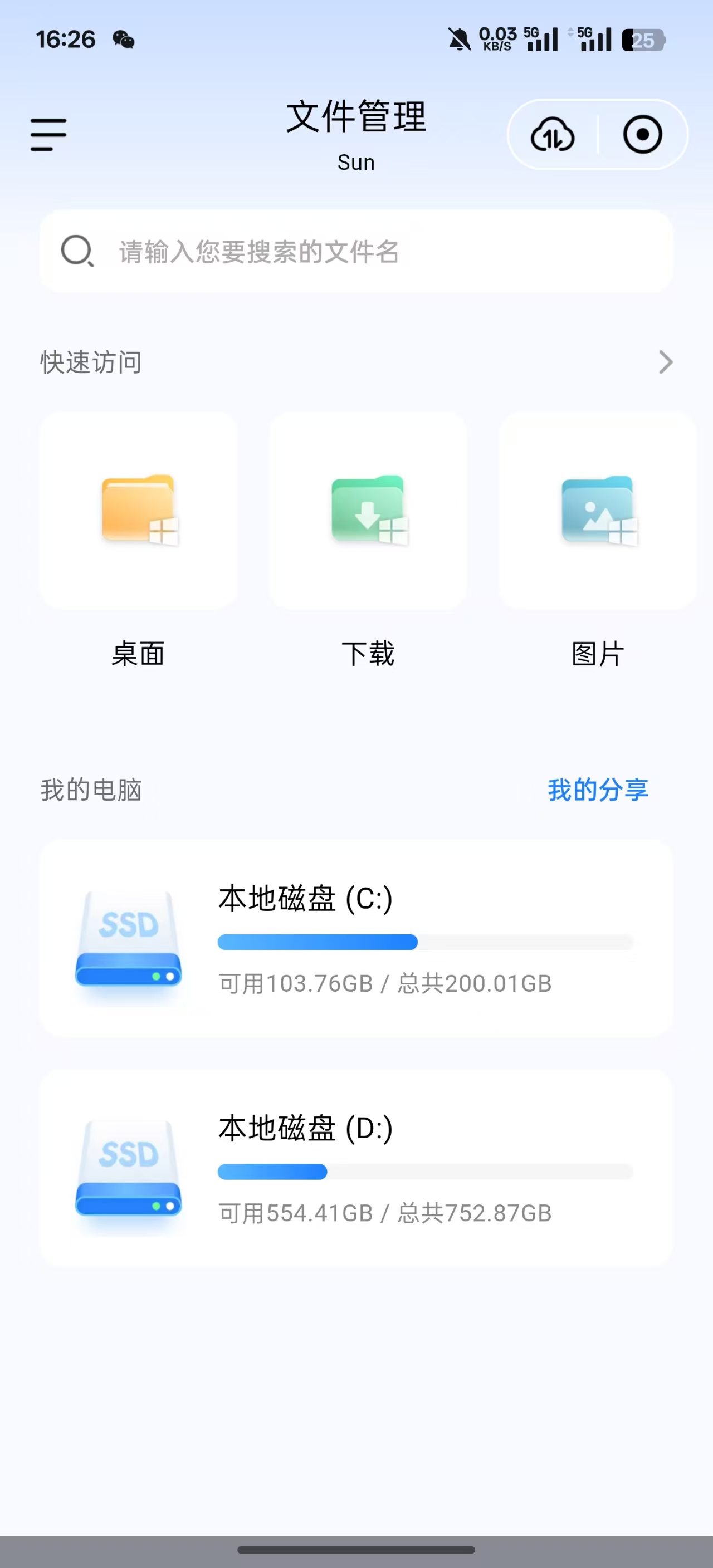Open the cloud transfer icon
The image size is (713, 1568).
[553, 135]
